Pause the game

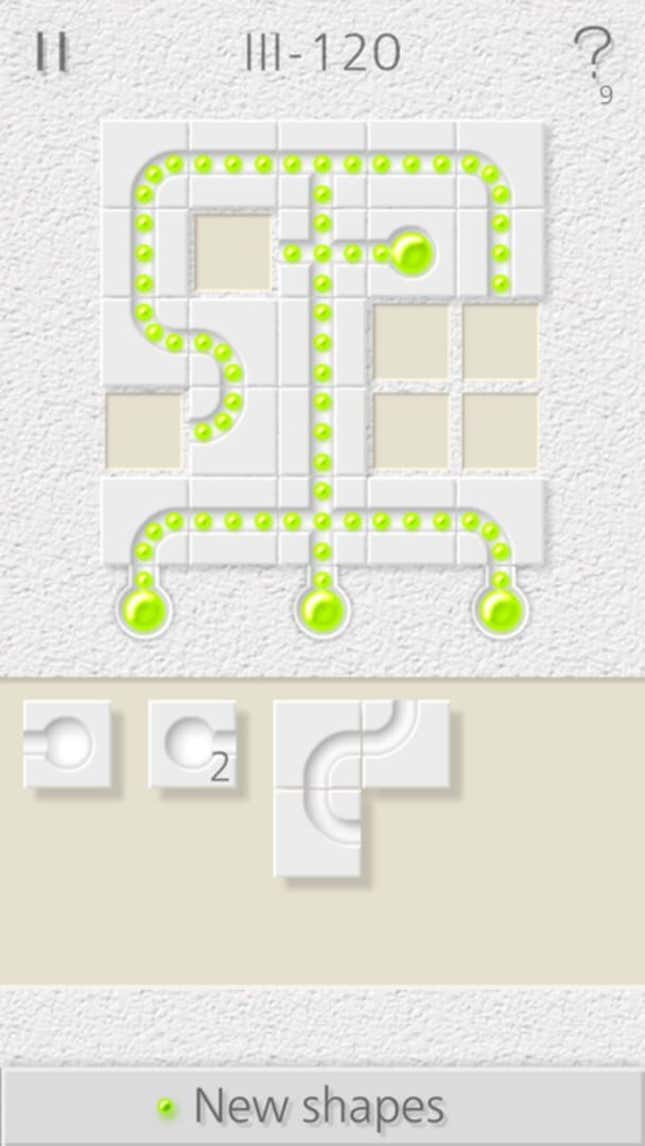52,52
